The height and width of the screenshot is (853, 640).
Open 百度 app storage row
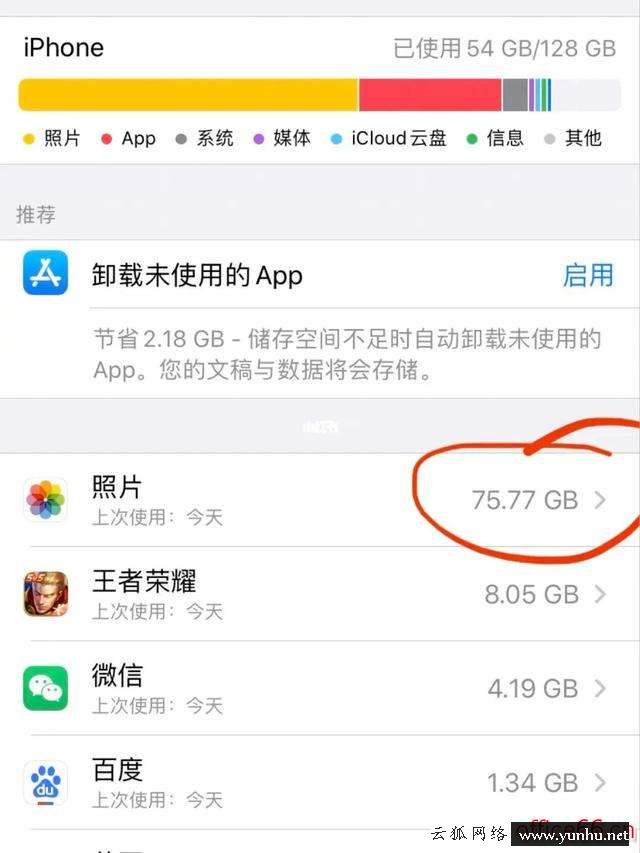click(x=320, y=782)
